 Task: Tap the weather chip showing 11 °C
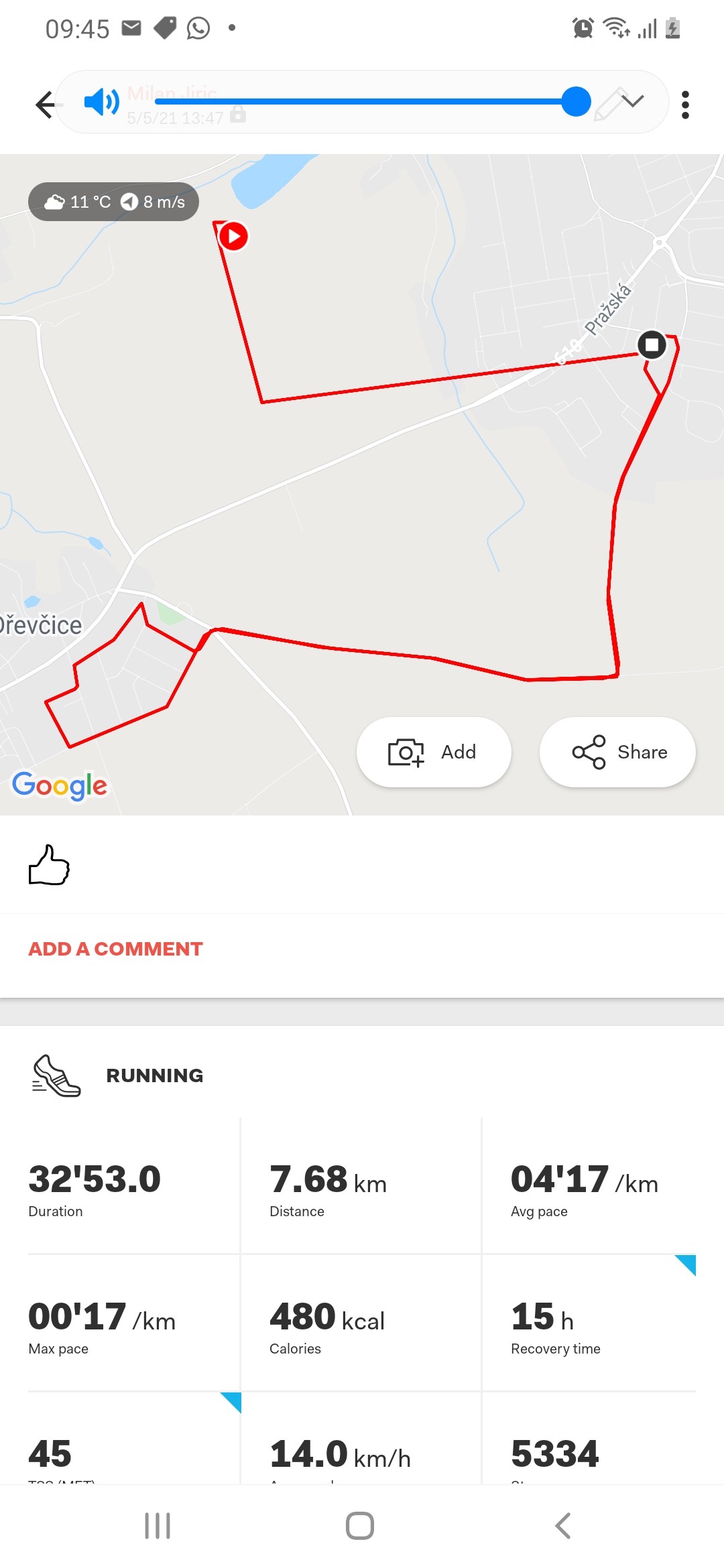[113, 202]
